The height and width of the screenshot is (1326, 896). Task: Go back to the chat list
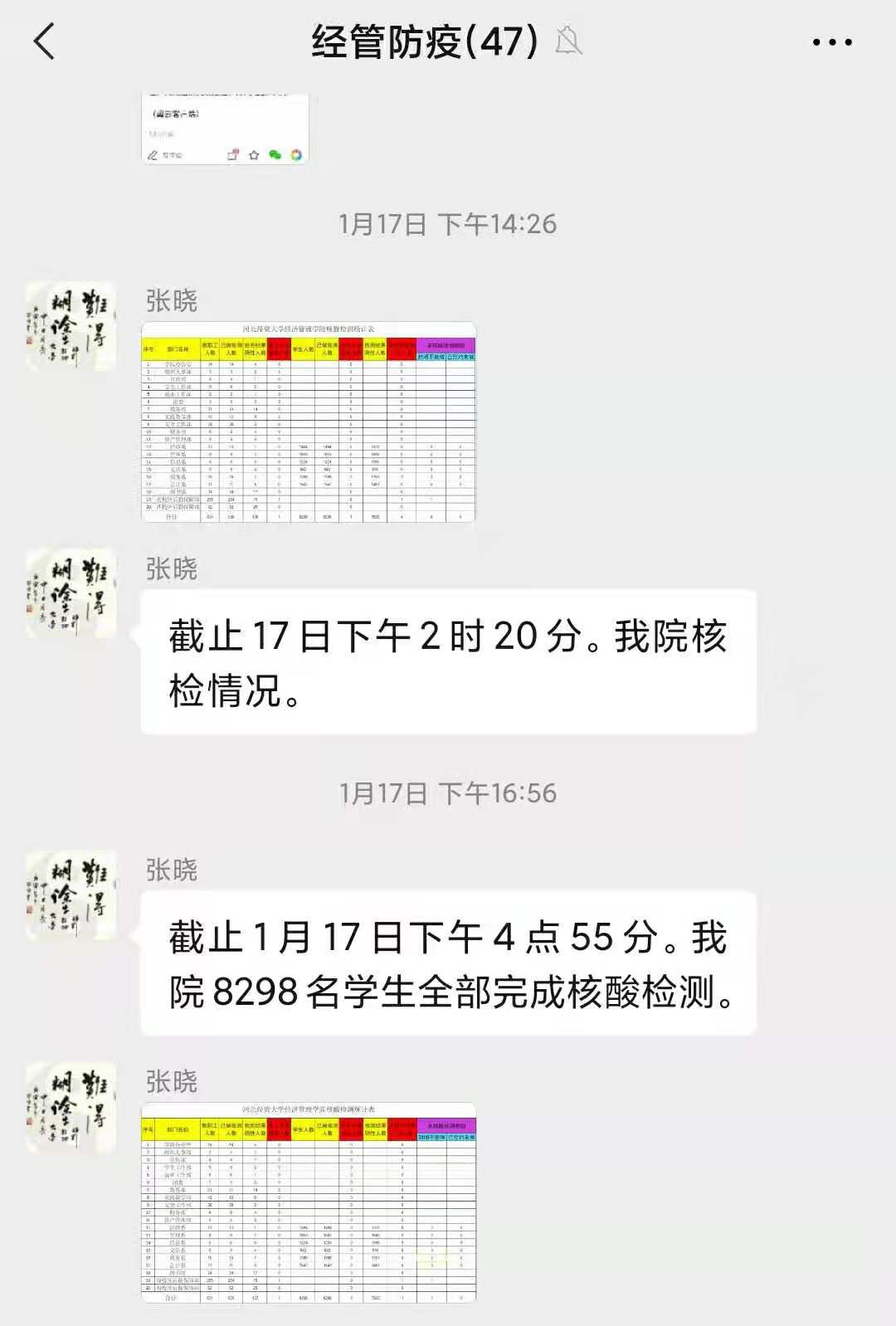(x=45, y=41)
